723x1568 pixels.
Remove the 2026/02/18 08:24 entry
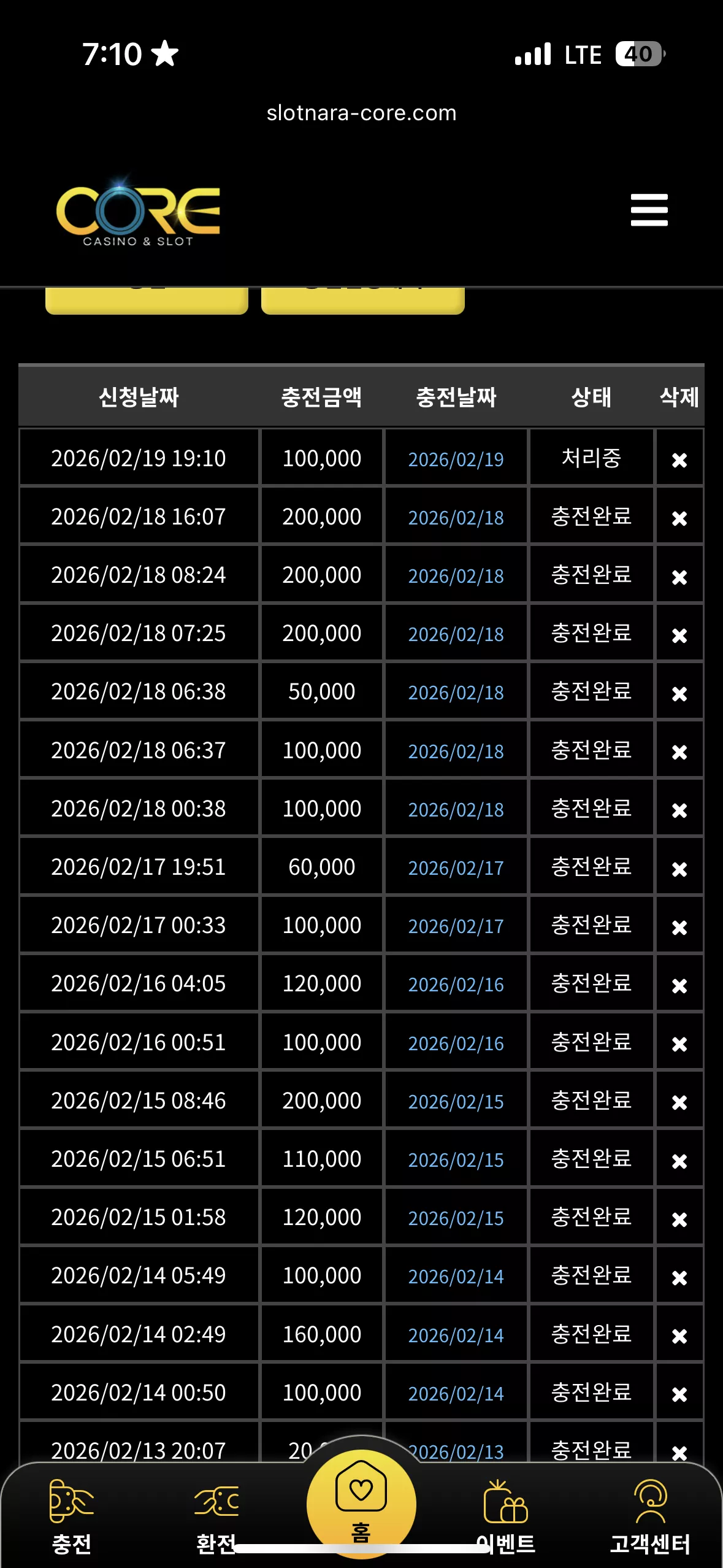(x=679, y=577)
